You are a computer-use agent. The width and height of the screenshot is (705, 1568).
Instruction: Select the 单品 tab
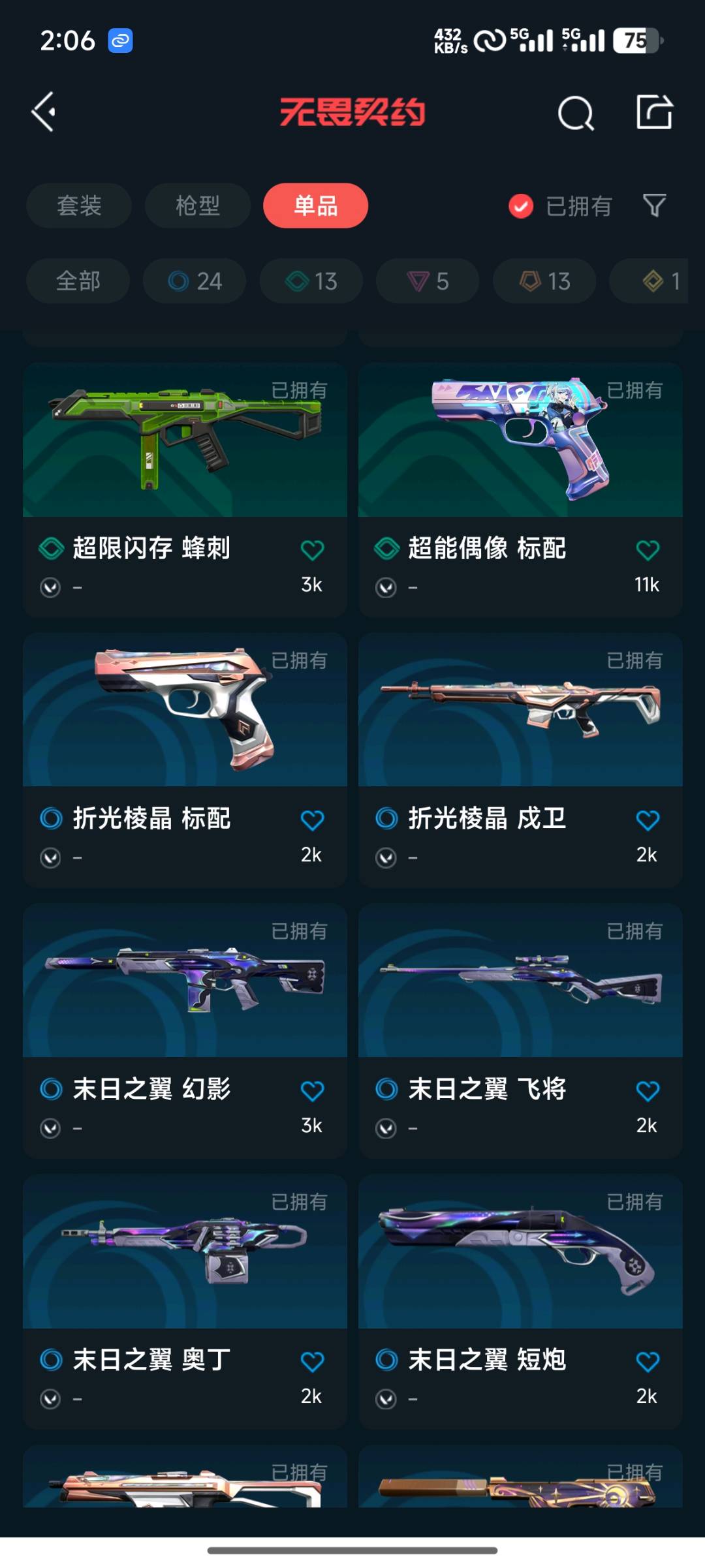click(315, 206)
